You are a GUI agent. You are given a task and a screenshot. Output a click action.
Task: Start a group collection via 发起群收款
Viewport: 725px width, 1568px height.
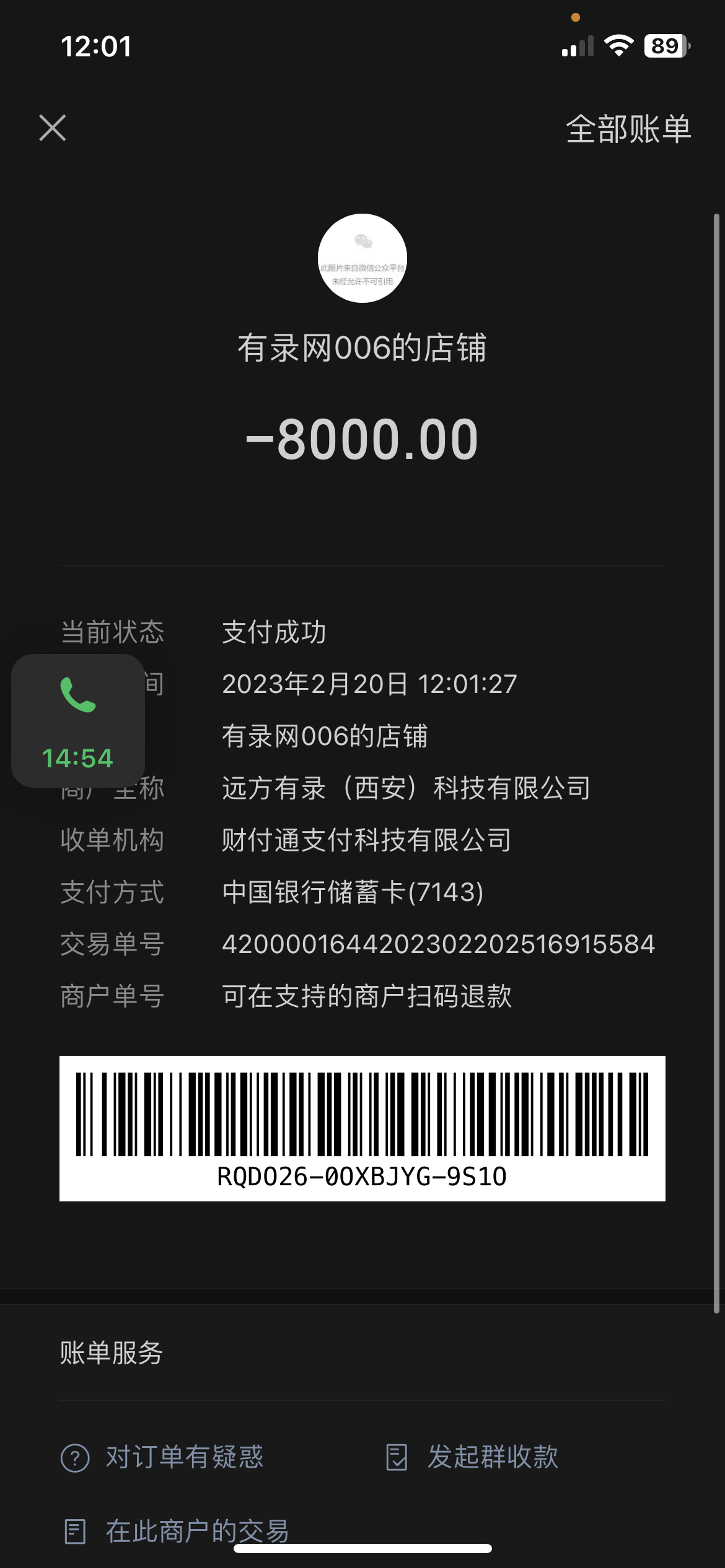tap(472, 1457)
